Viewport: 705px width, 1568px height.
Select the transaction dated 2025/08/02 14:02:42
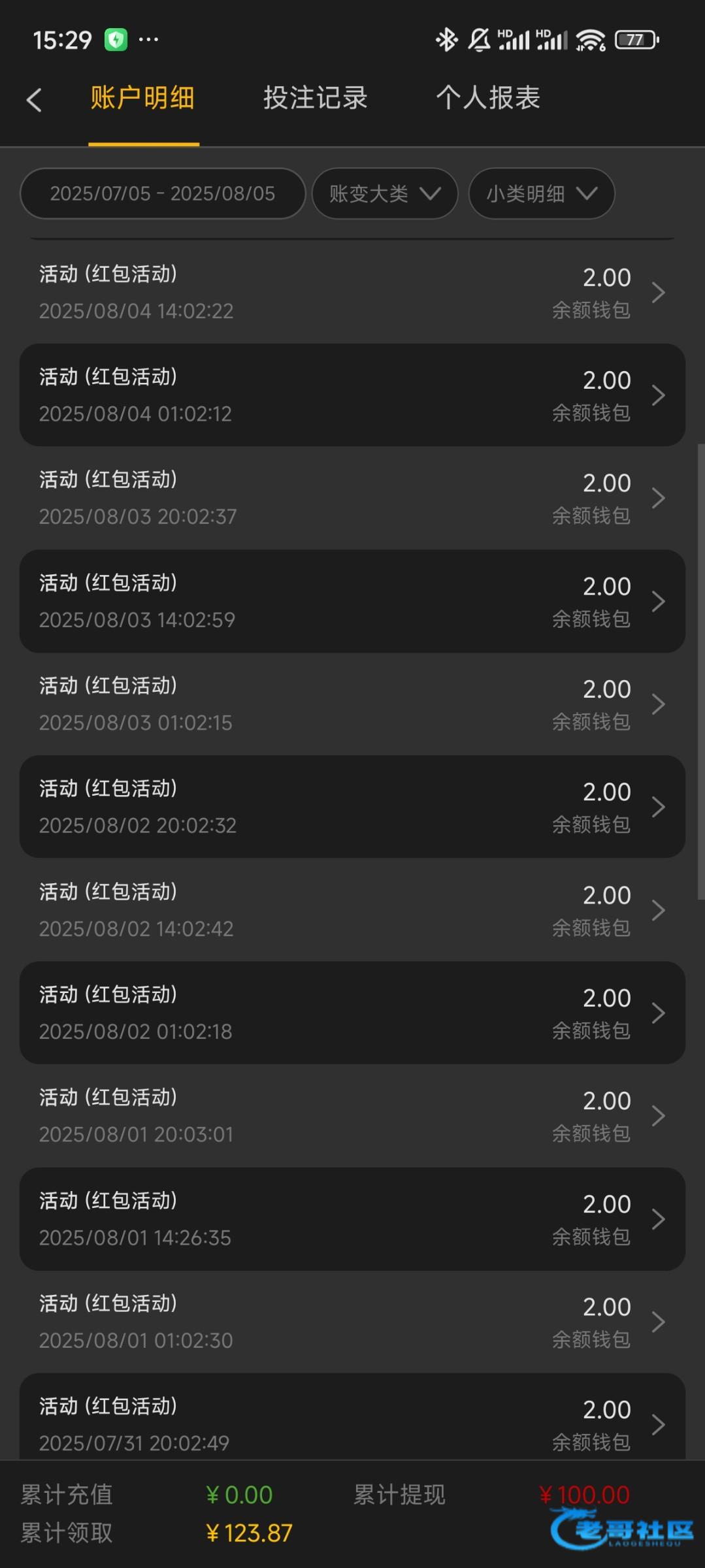(352, 909)
